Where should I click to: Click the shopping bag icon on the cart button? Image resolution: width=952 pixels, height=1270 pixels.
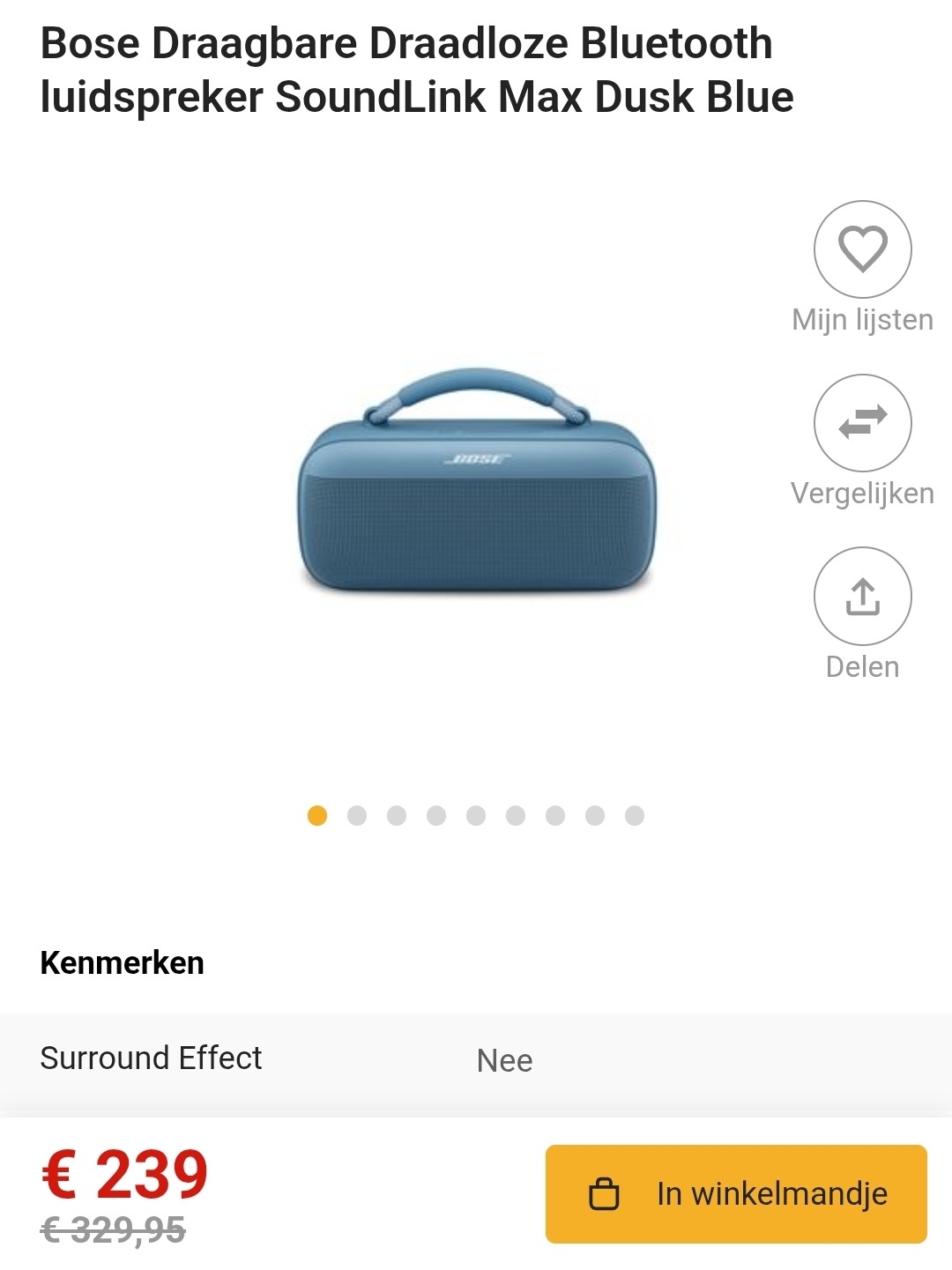pos(606,1194)
